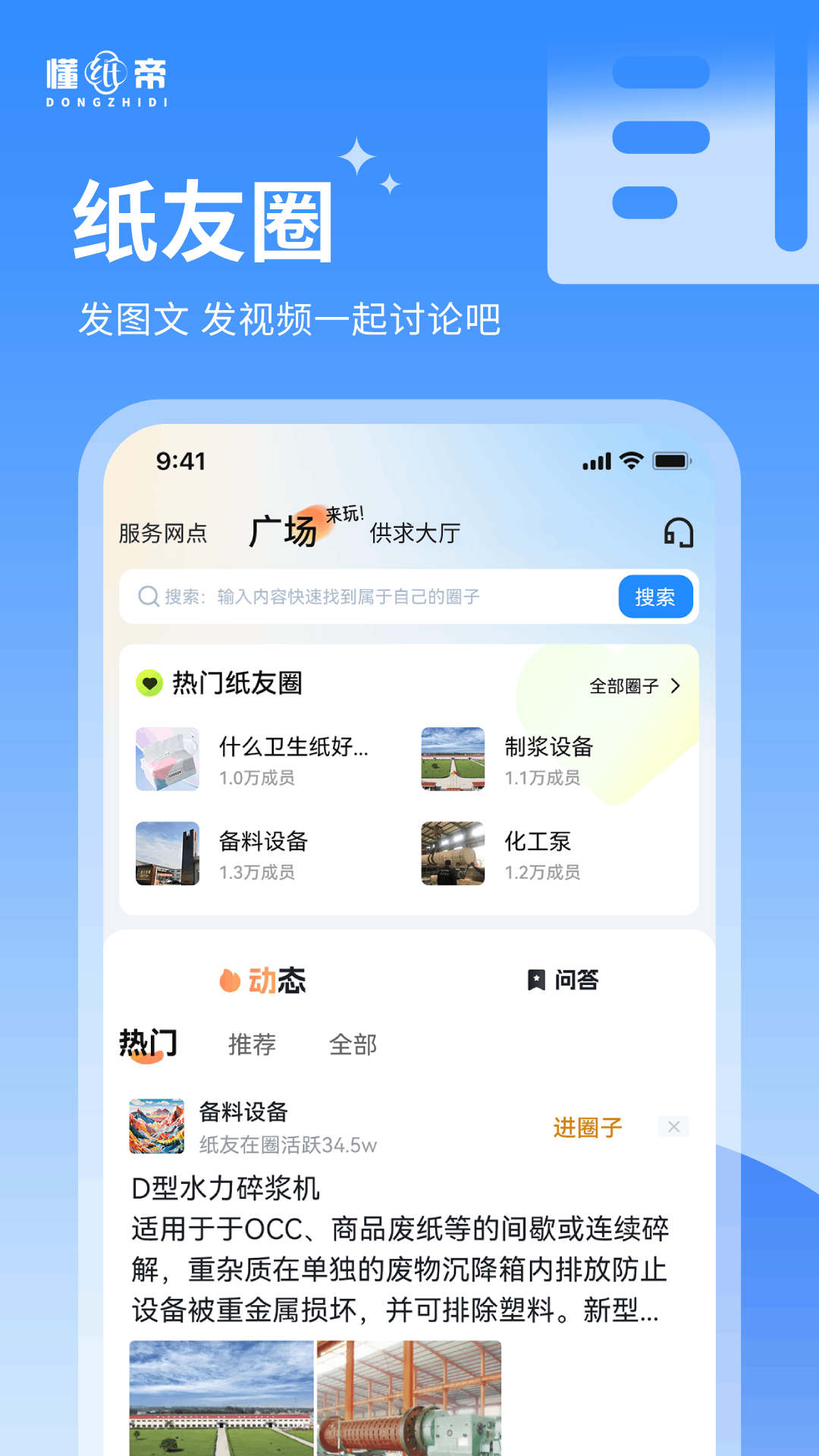Open the 服务网点 tab
The image size is (819, 1456).
click(x=164, y=533)
